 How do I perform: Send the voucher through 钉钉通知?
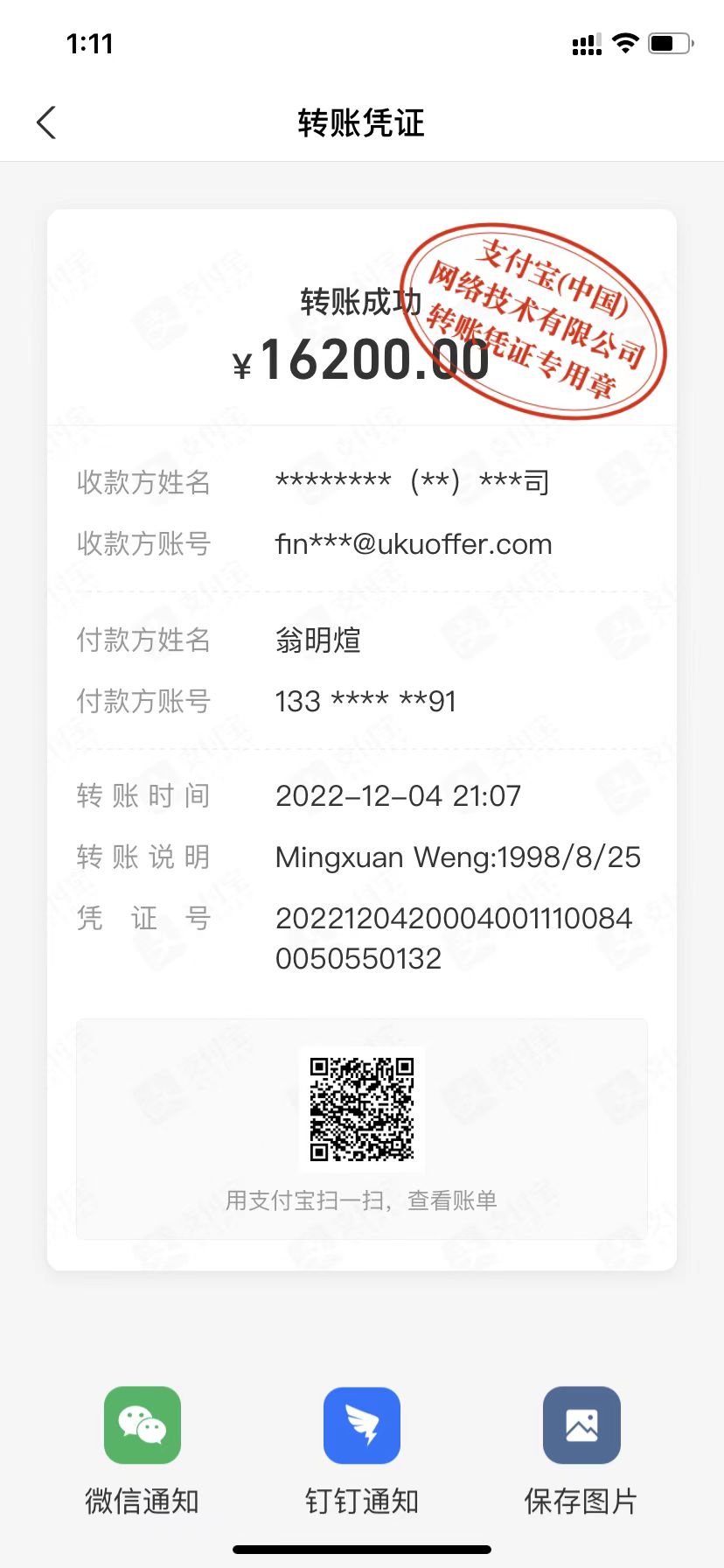pyautogui.click(x=362, y=1425)
